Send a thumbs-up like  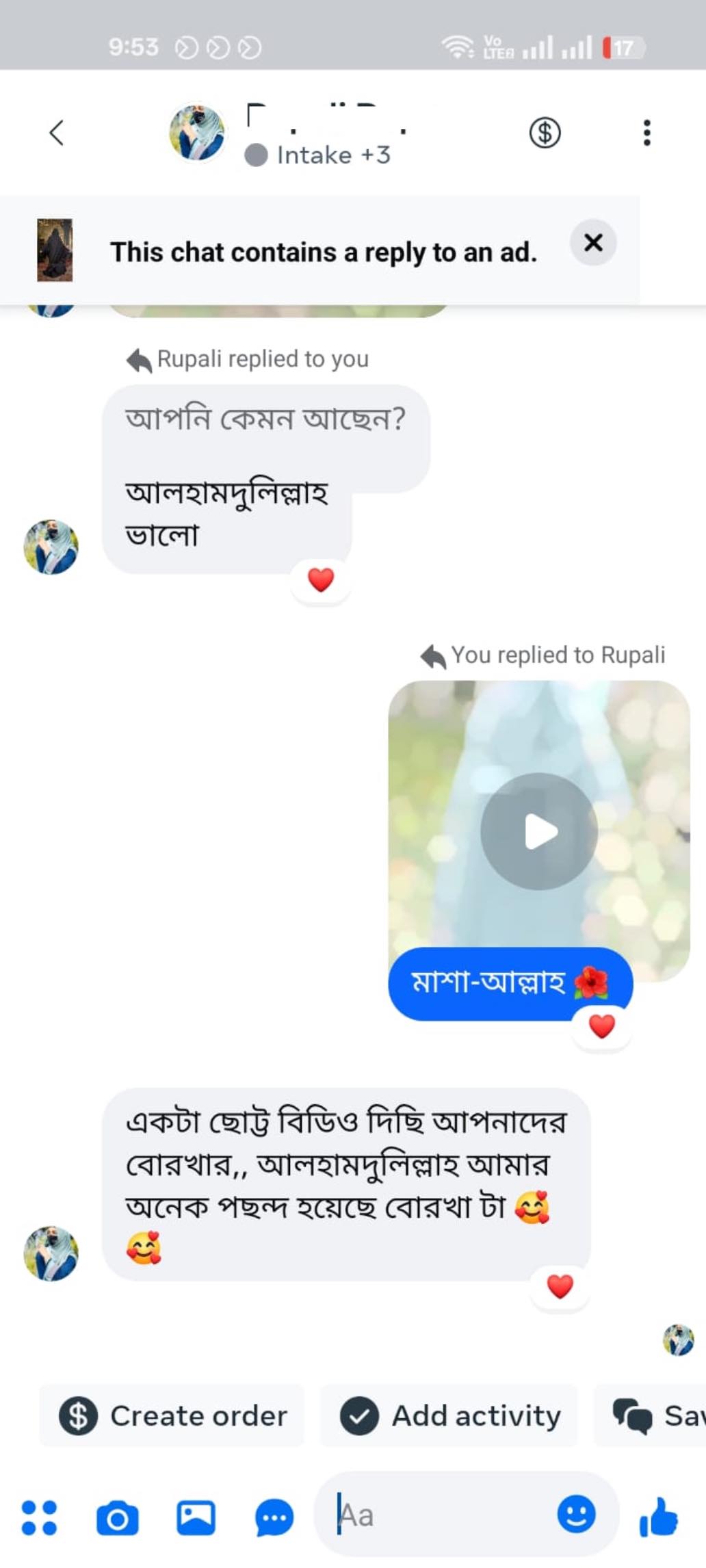[x=658, y=1516]
